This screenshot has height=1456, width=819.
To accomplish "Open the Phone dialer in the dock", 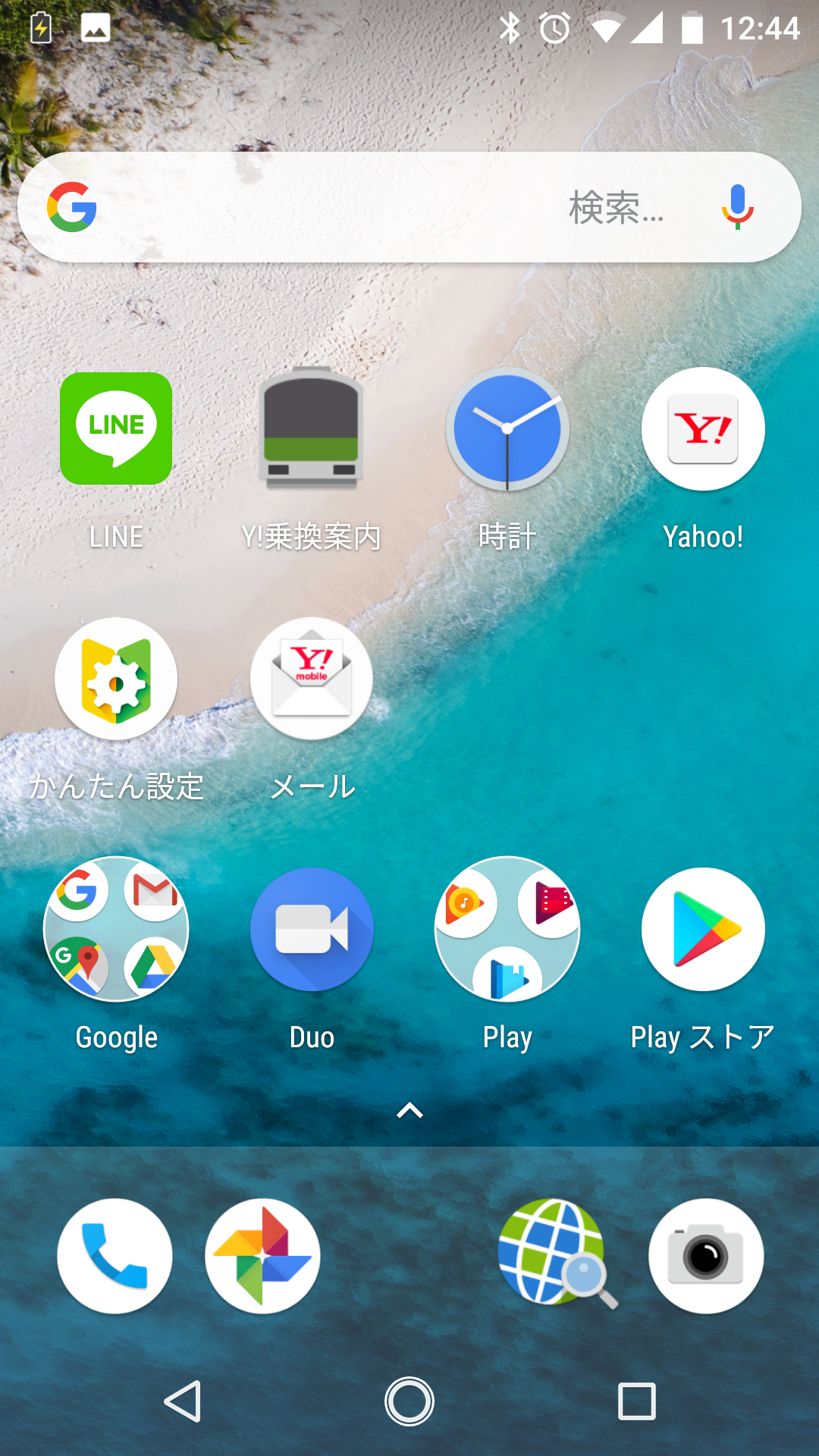I will pyautogui.click(x=115, y=1256).
